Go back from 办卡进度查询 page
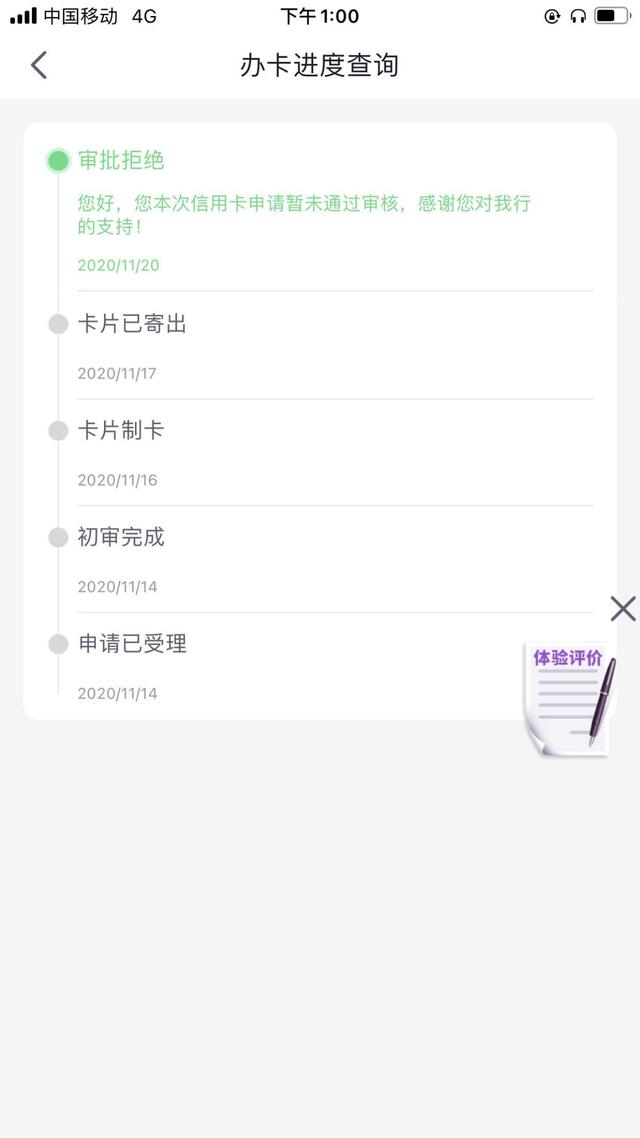Screen dimensions: 640x1138 (39, 65)
